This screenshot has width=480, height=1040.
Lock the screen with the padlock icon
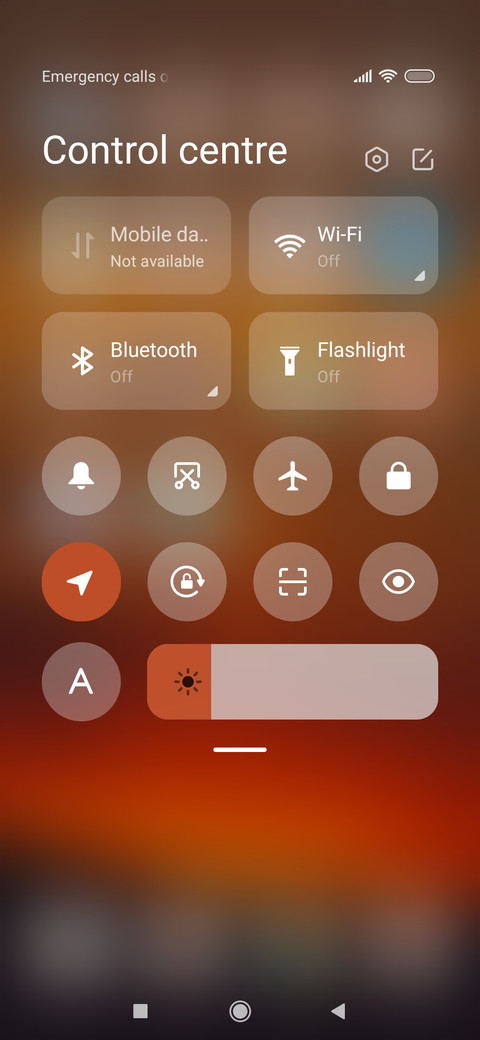[x=398, y=476]
